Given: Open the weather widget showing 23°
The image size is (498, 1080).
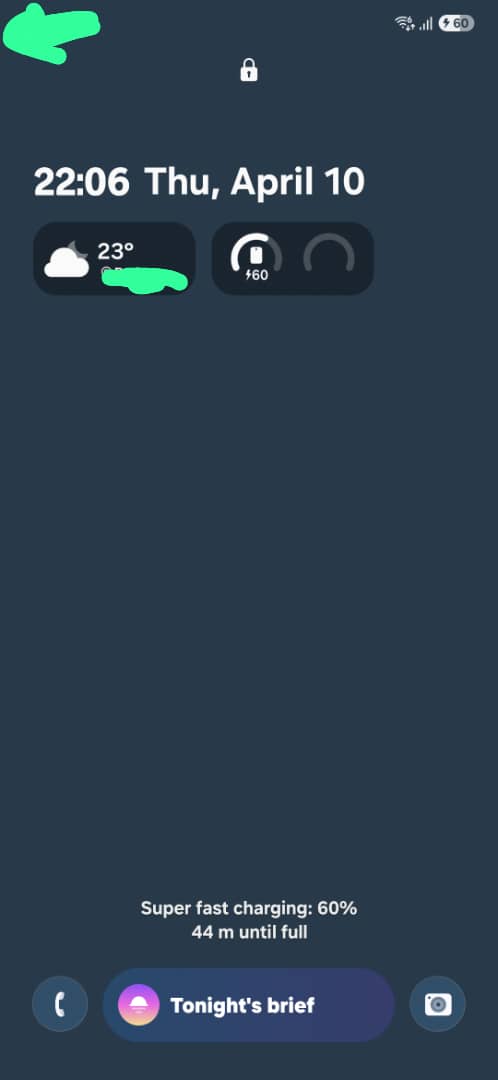Looking at the screenshot, I should pos(114,258).
